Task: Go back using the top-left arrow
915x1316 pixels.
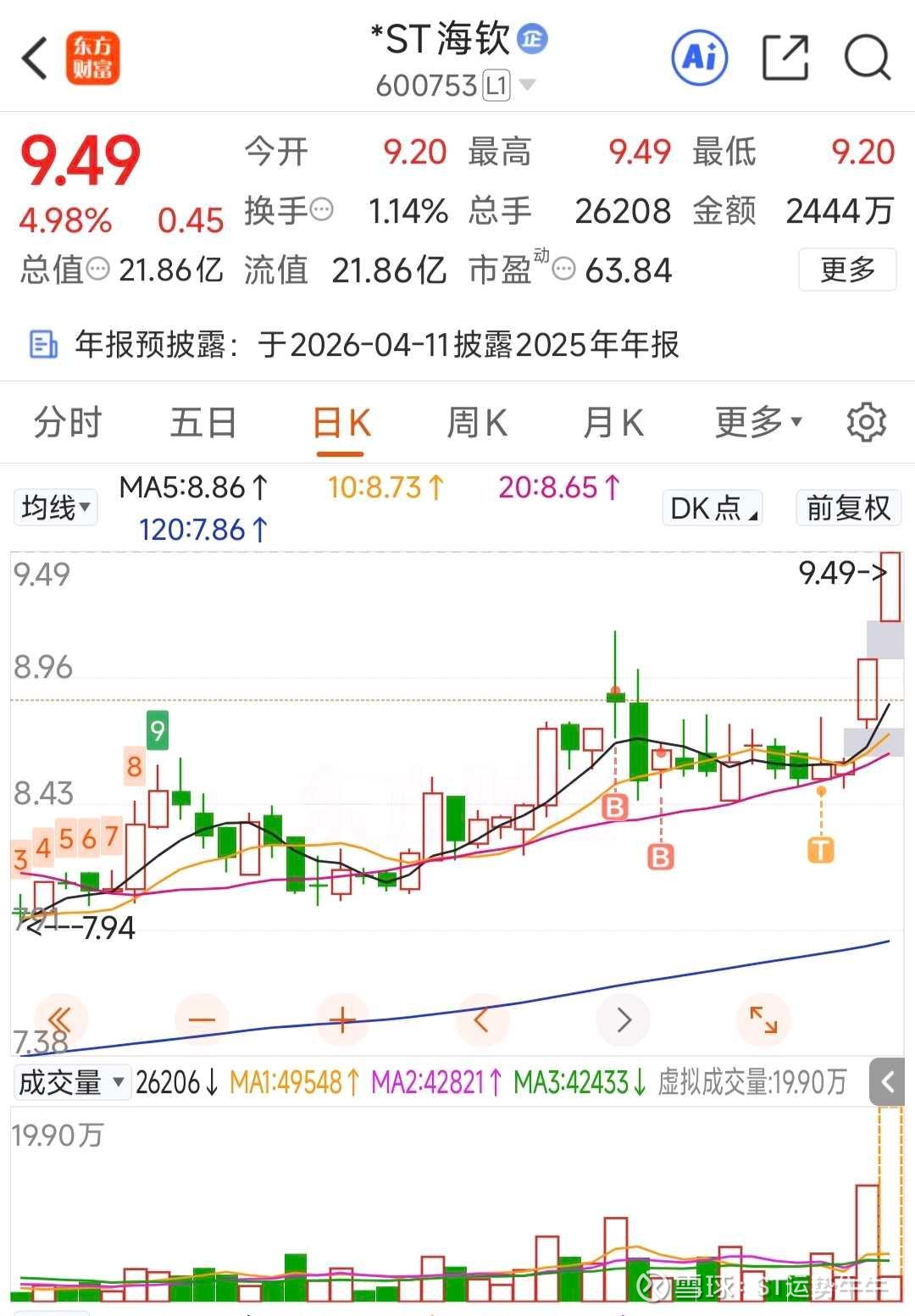Action: [36, 59]
